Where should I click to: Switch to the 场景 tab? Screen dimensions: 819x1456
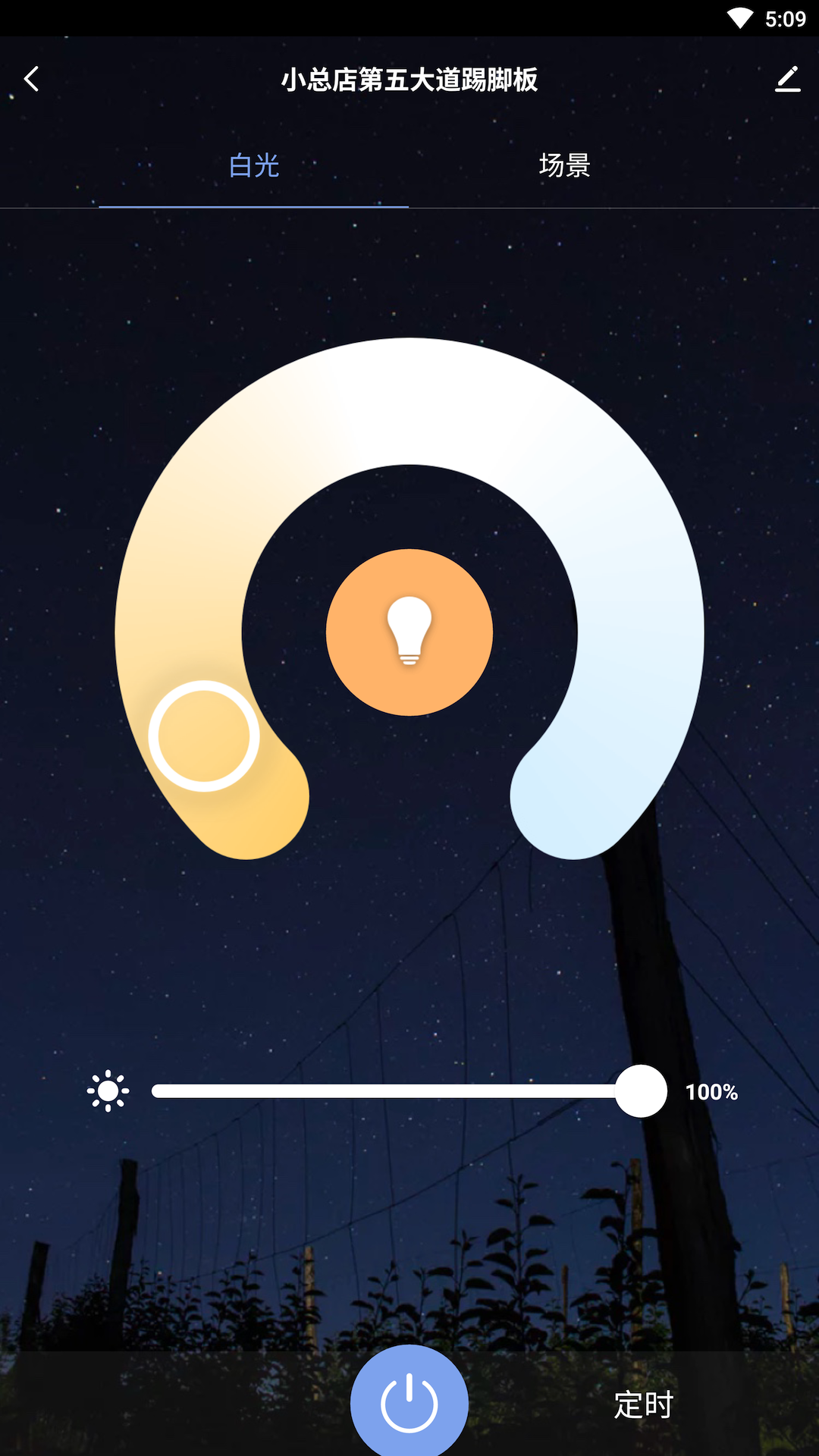point(564,165)
